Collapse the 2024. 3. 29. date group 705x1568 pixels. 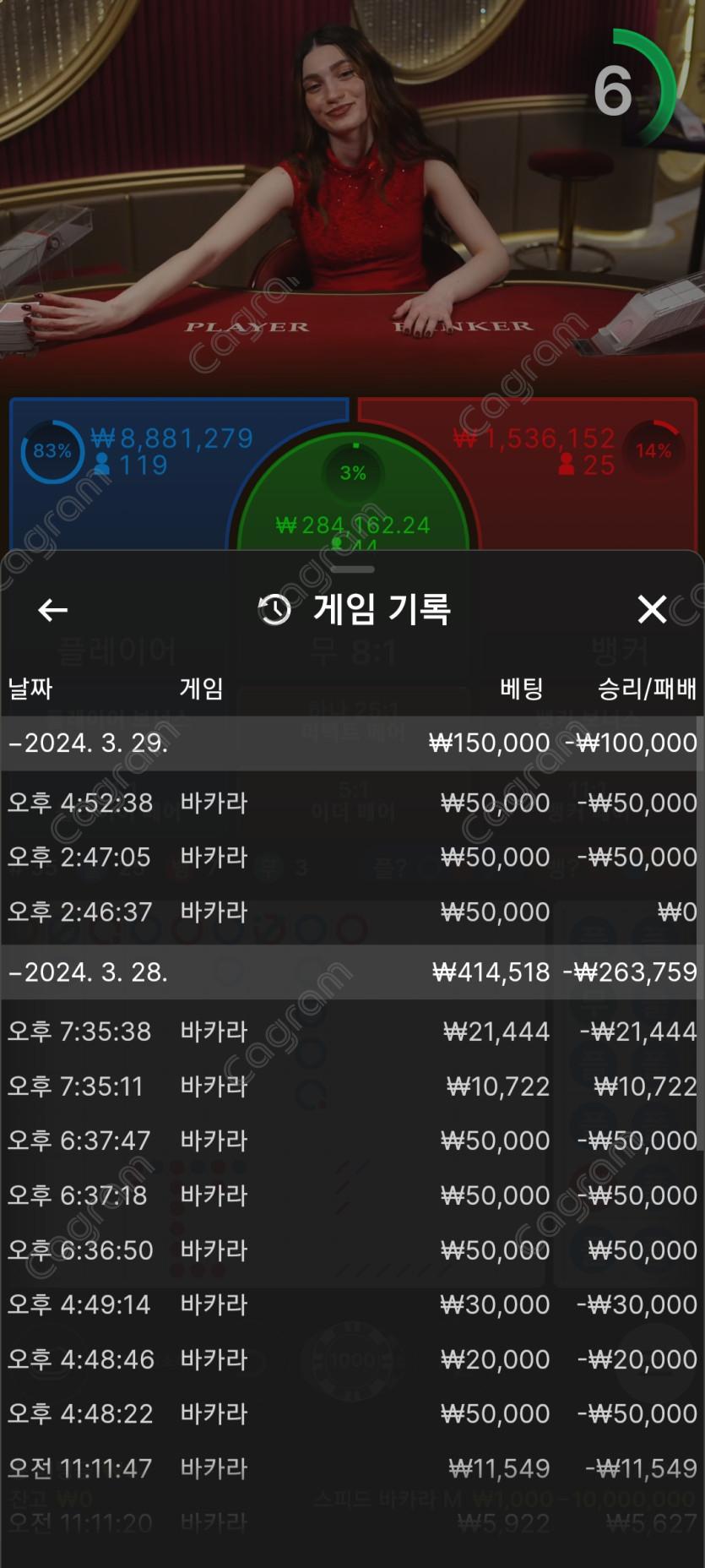click(x=89, y=743)
